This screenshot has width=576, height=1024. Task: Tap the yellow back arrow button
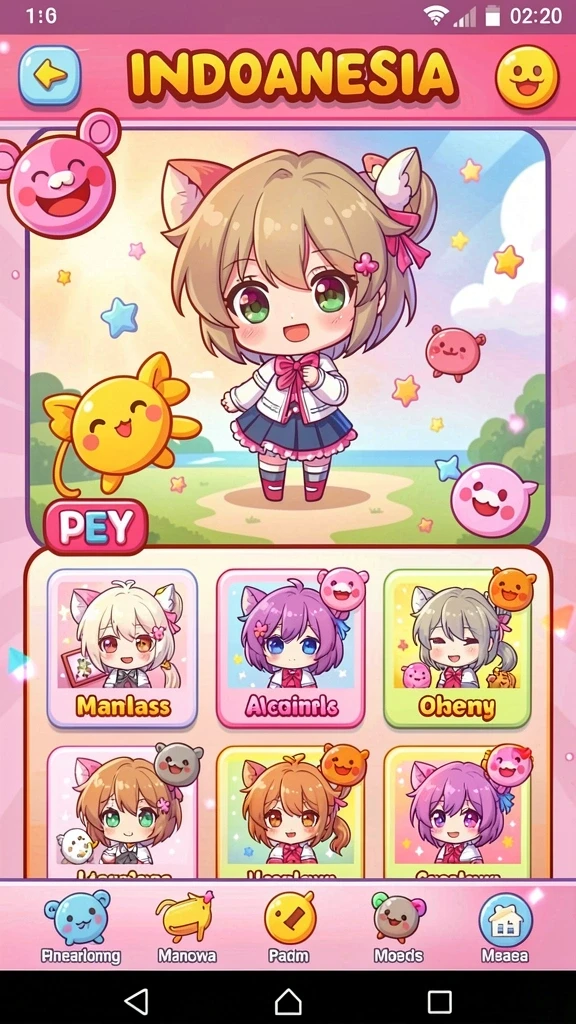pyautogui.click(x=50, y=76)
